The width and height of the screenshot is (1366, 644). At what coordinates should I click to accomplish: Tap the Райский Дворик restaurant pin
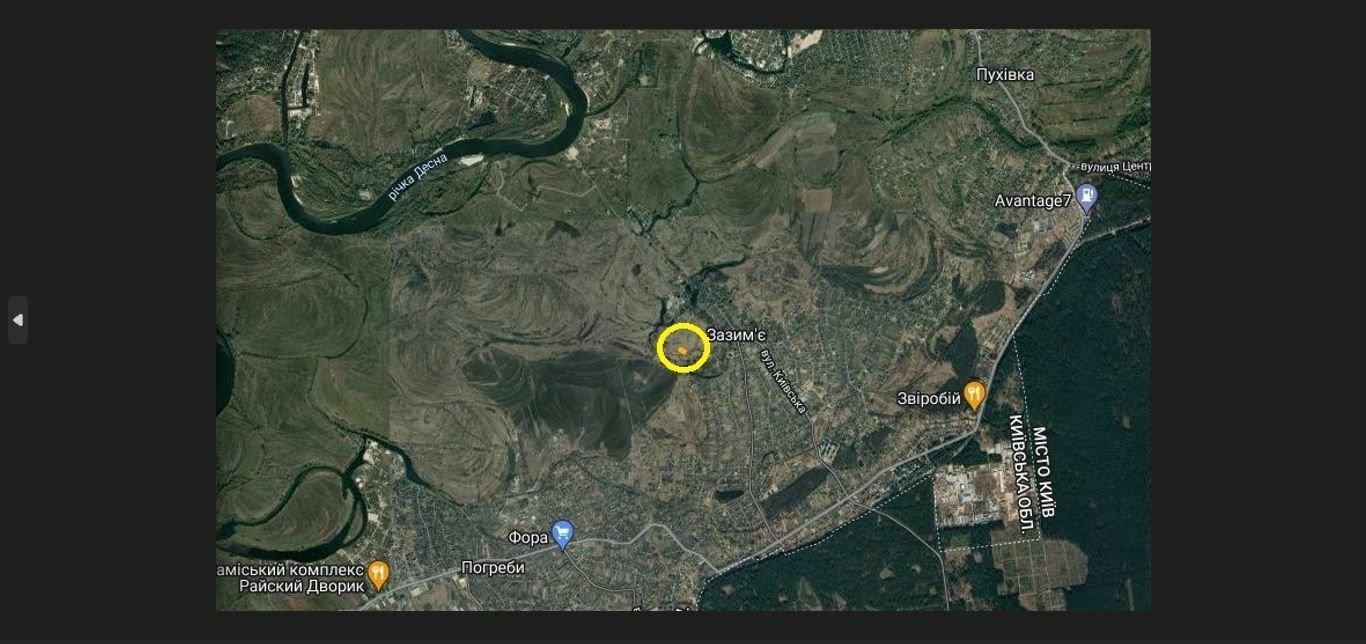pyautogui.click(x=378, y=574)
